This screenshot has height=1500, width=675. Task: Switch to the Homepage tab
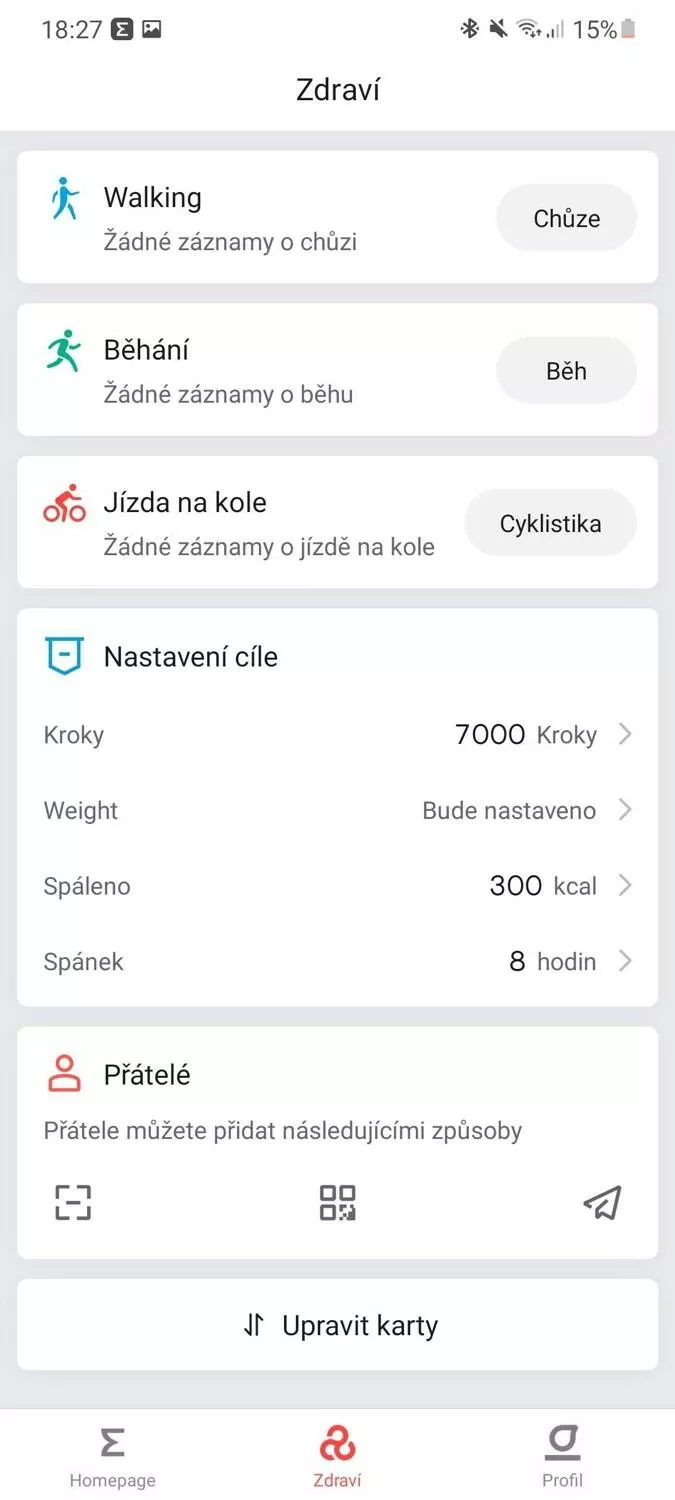(x=112, y=1456)
